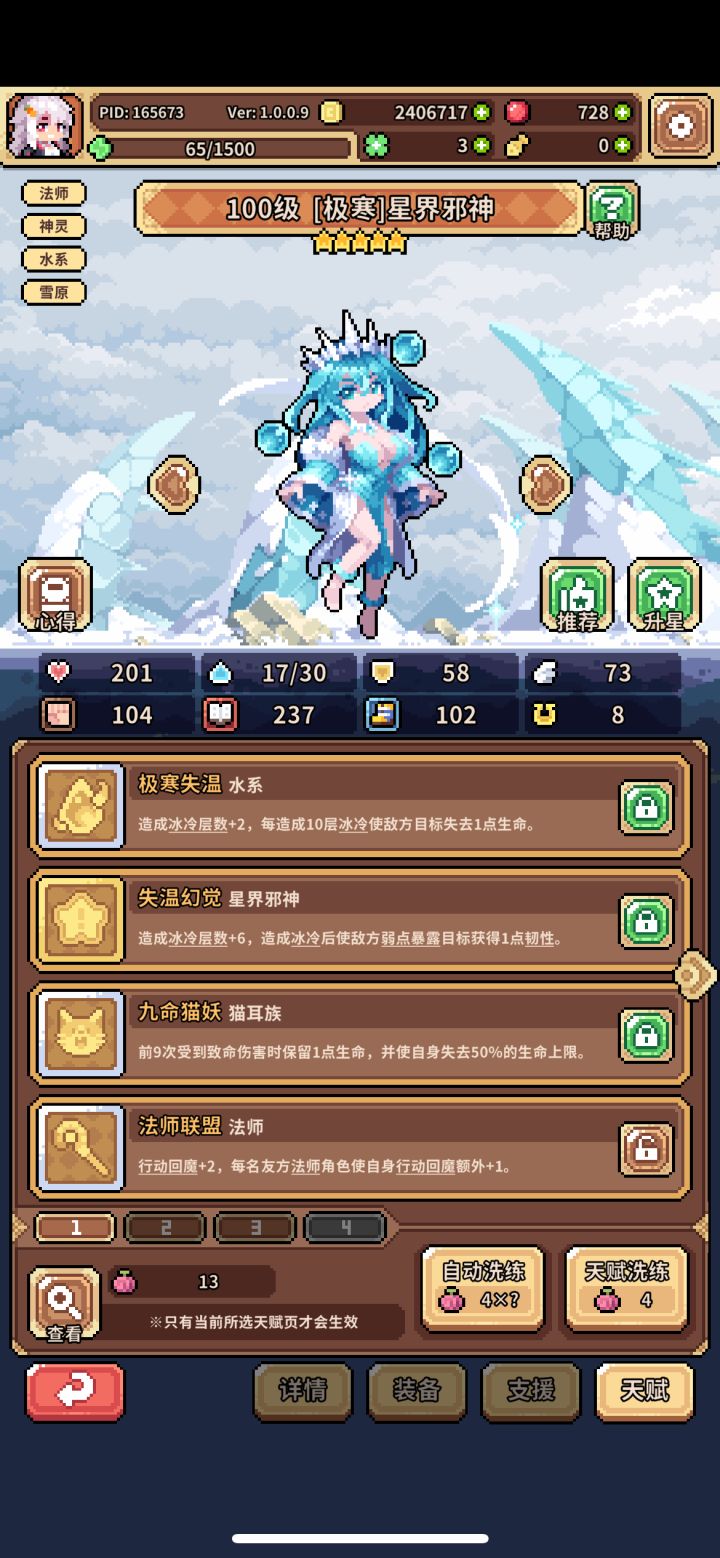The width and height of the screenshot is (720, 1558).
Task: Open the 帮助 help panel
Action: (611, 209)
